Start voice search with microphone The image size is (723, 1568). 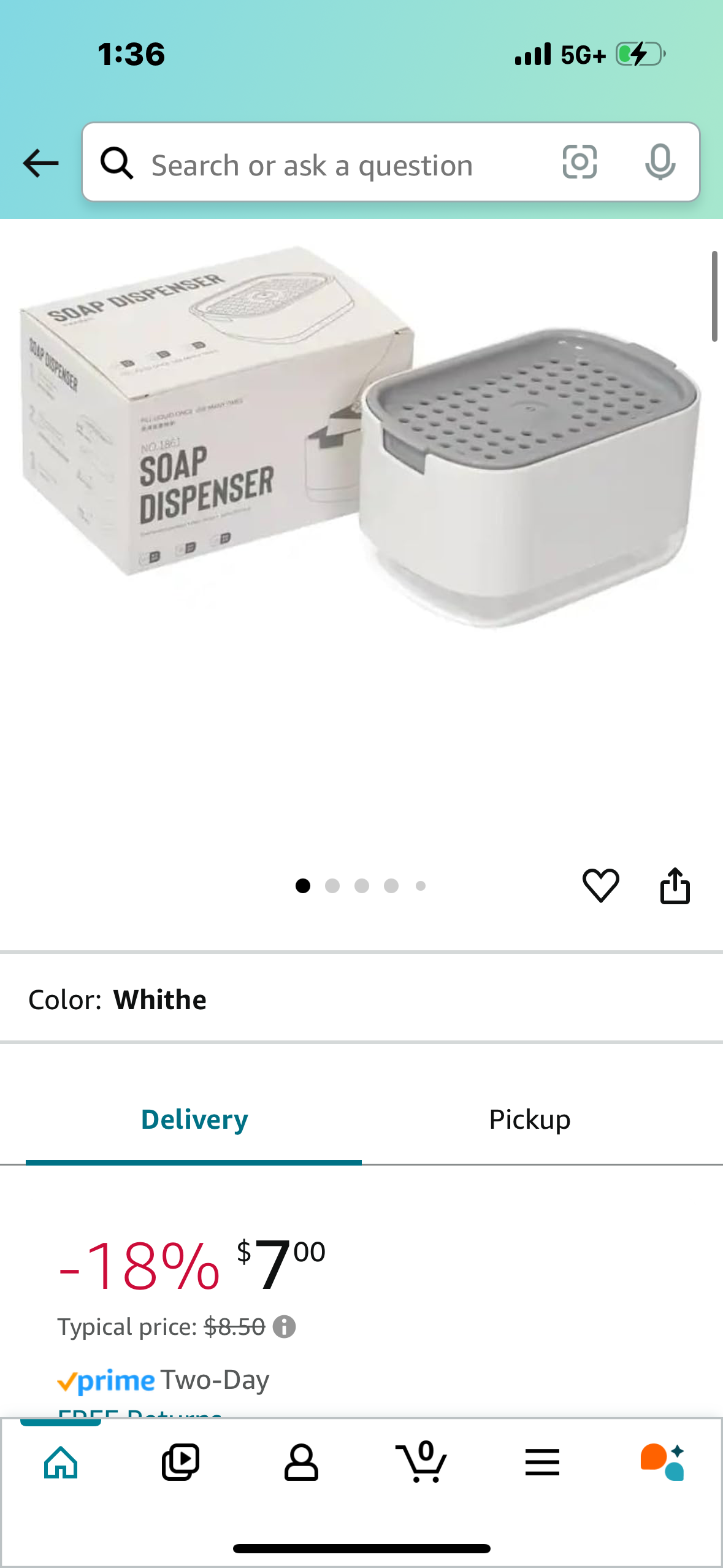point(660,163)
